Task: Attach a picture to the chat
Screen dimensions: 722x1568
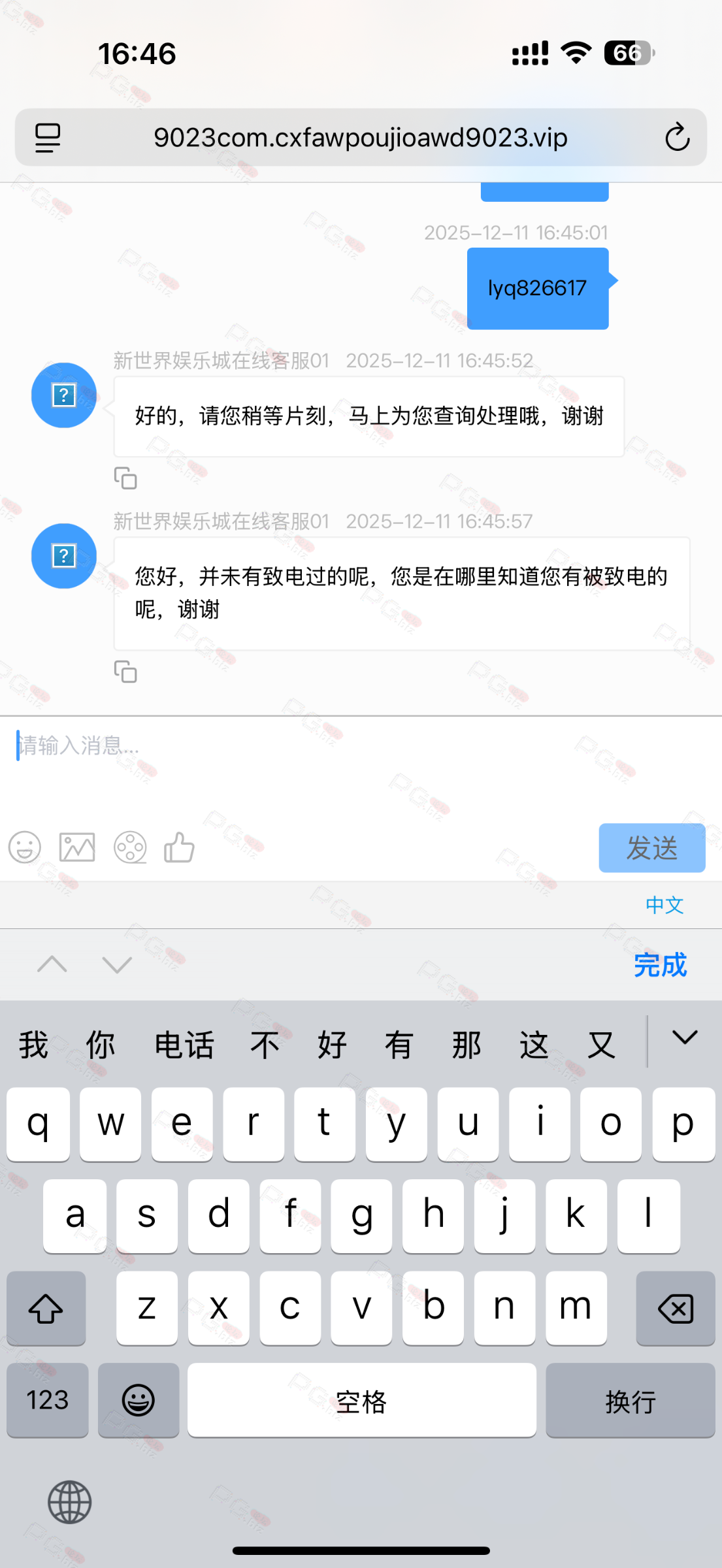Action: [77, 848]
